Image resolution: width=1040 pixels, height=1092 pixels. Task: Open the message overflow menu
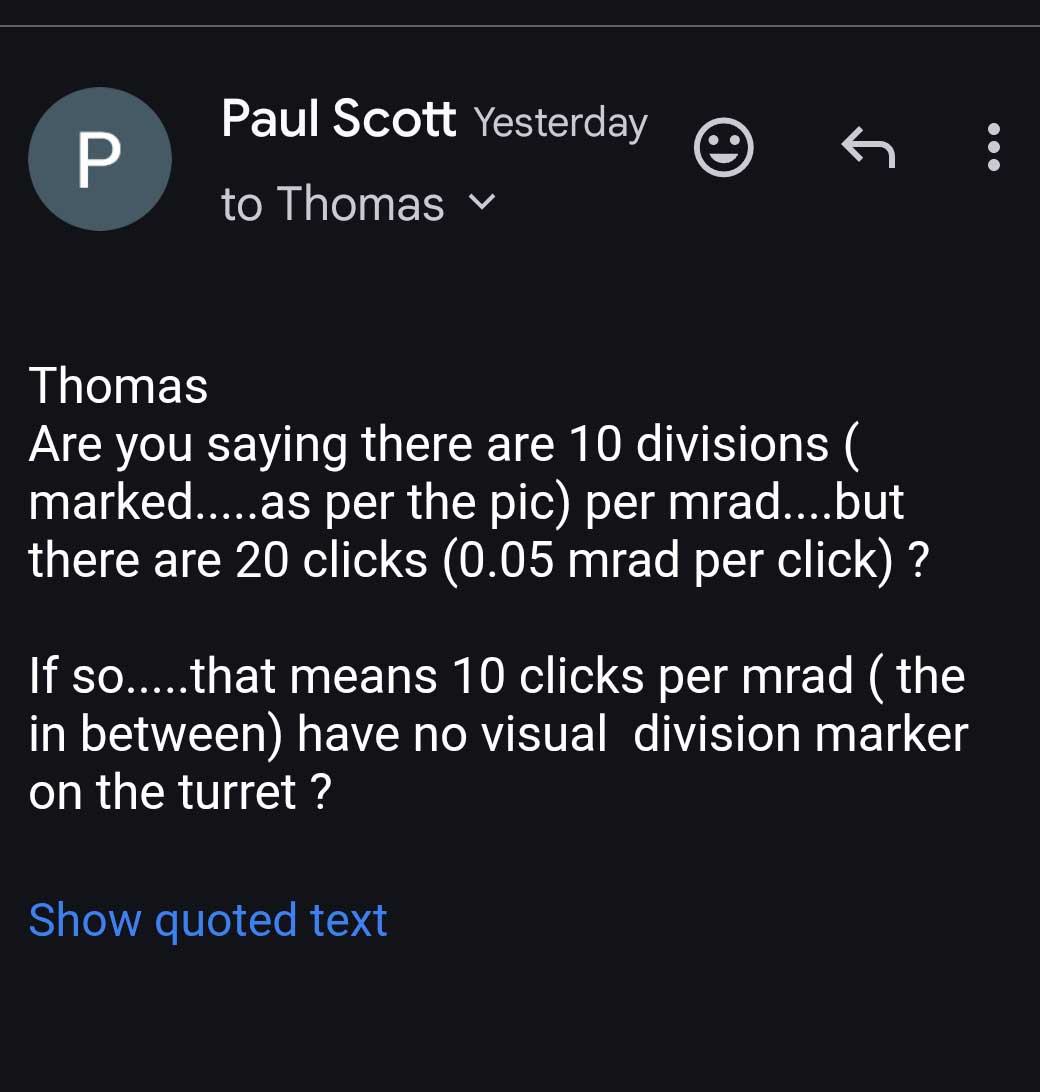pos(993,148)
